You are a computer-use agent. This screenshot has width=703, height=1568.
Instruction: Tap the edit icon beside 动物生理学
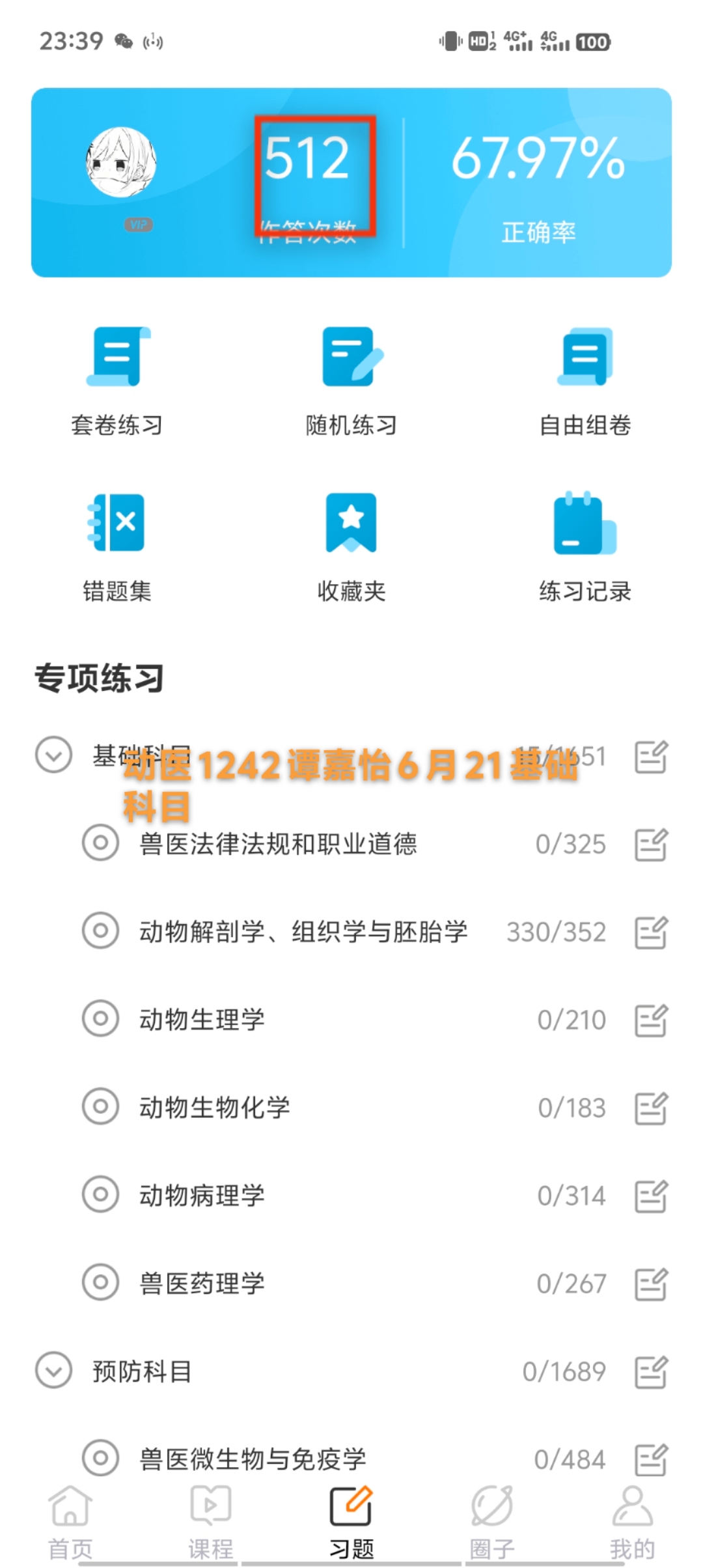[651, 1020]
